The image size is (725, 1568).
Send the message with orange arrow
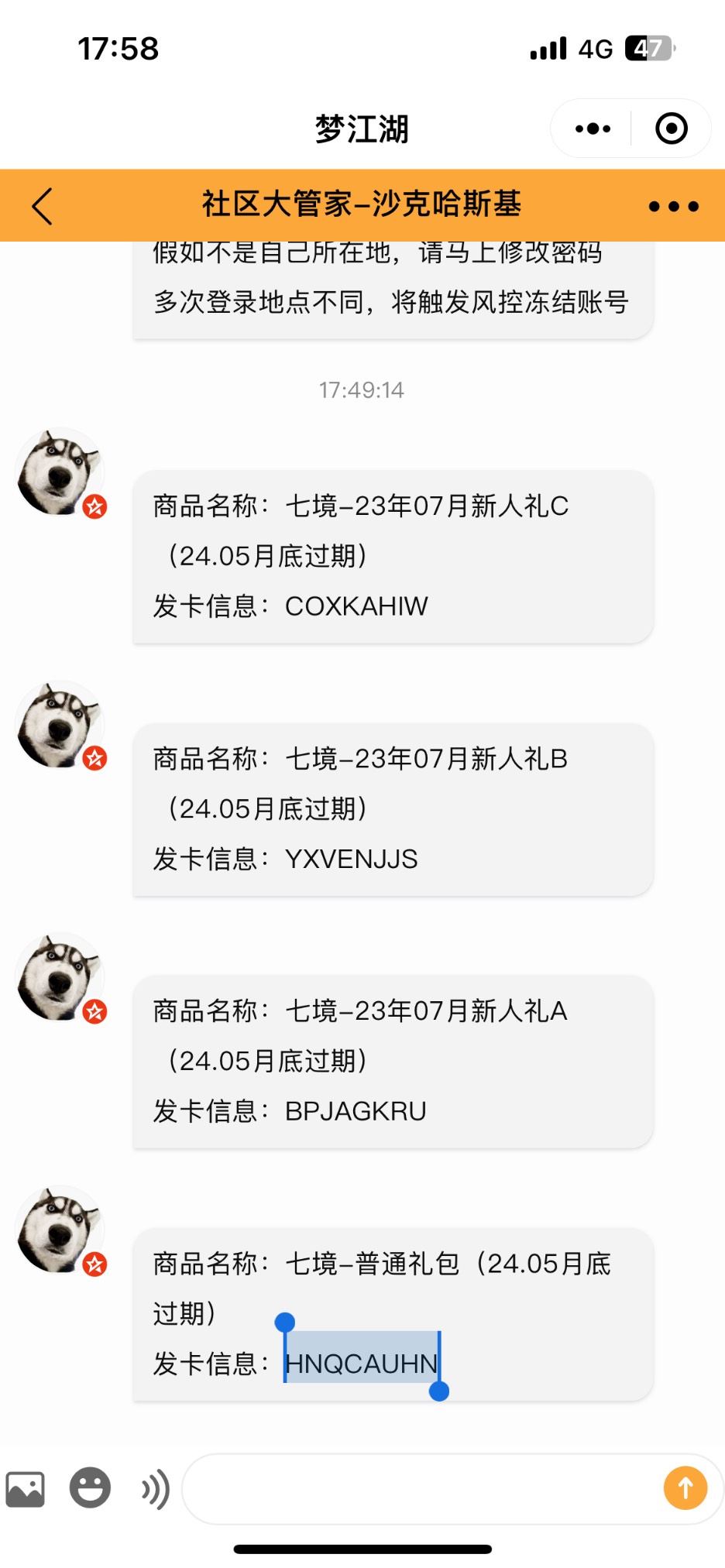(685, 1487)
